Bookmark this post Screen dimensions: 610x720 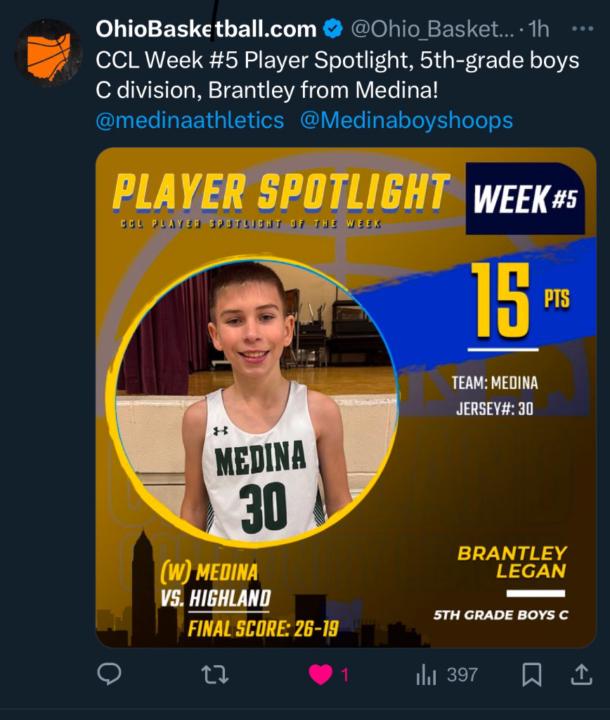[533, 675]
